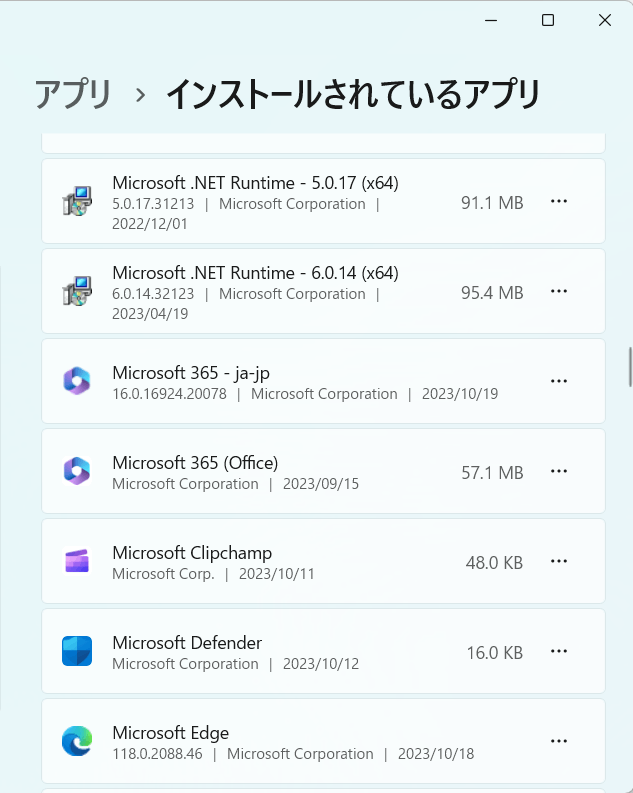
Task: Go back to アプリ in the breadcrumb
Action: (x=73, y=95)
